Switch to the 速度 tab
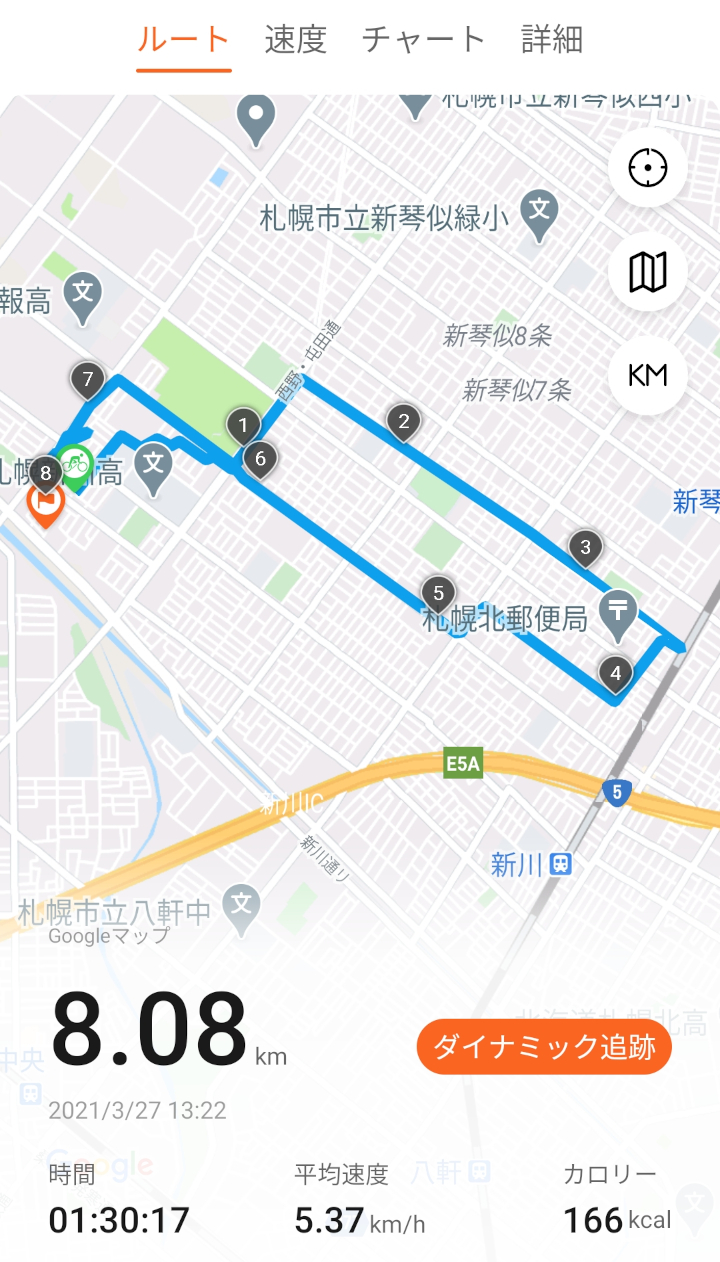This screenshot has height=1262, width=720. [x=296, y=40]
